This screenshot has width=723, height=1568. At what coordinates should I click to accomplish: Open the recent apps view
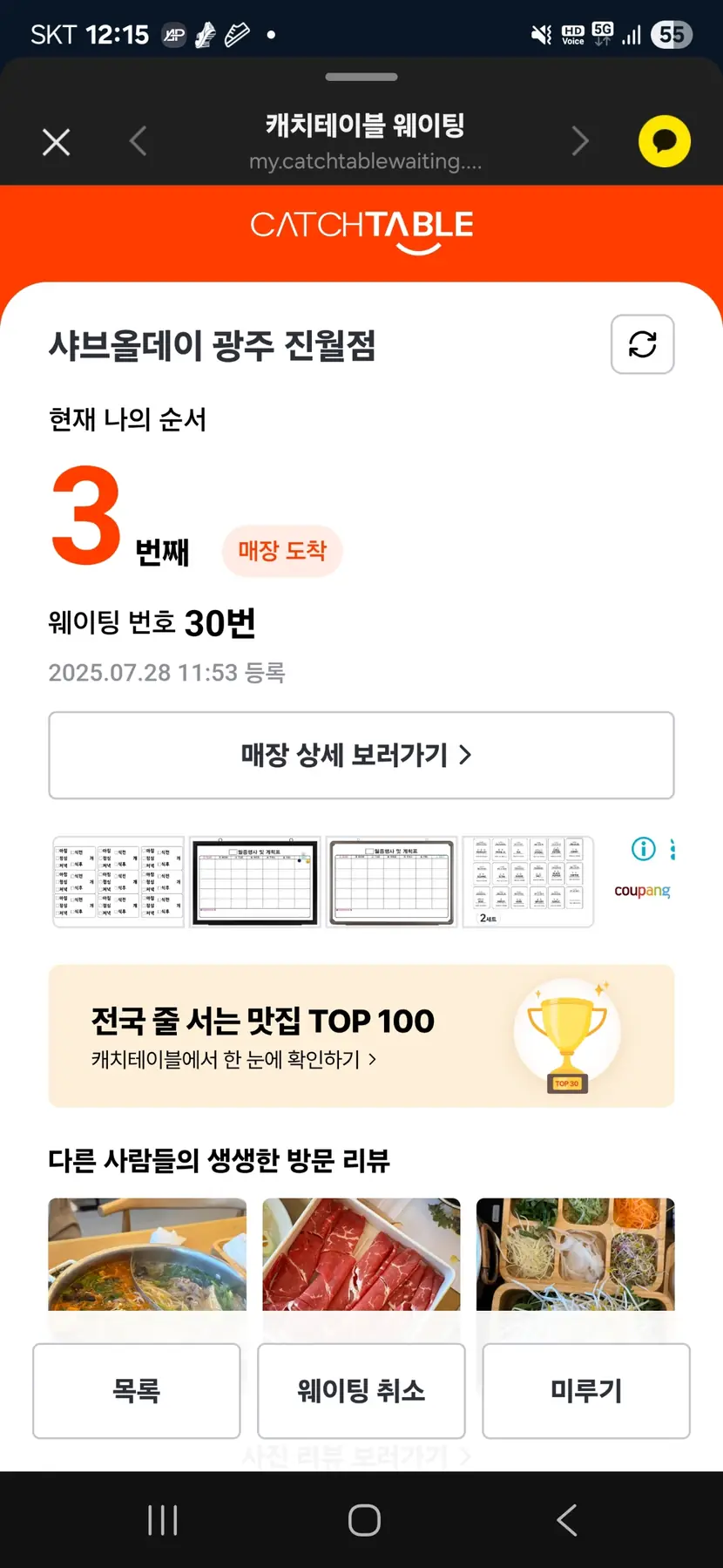(163, 1520)
